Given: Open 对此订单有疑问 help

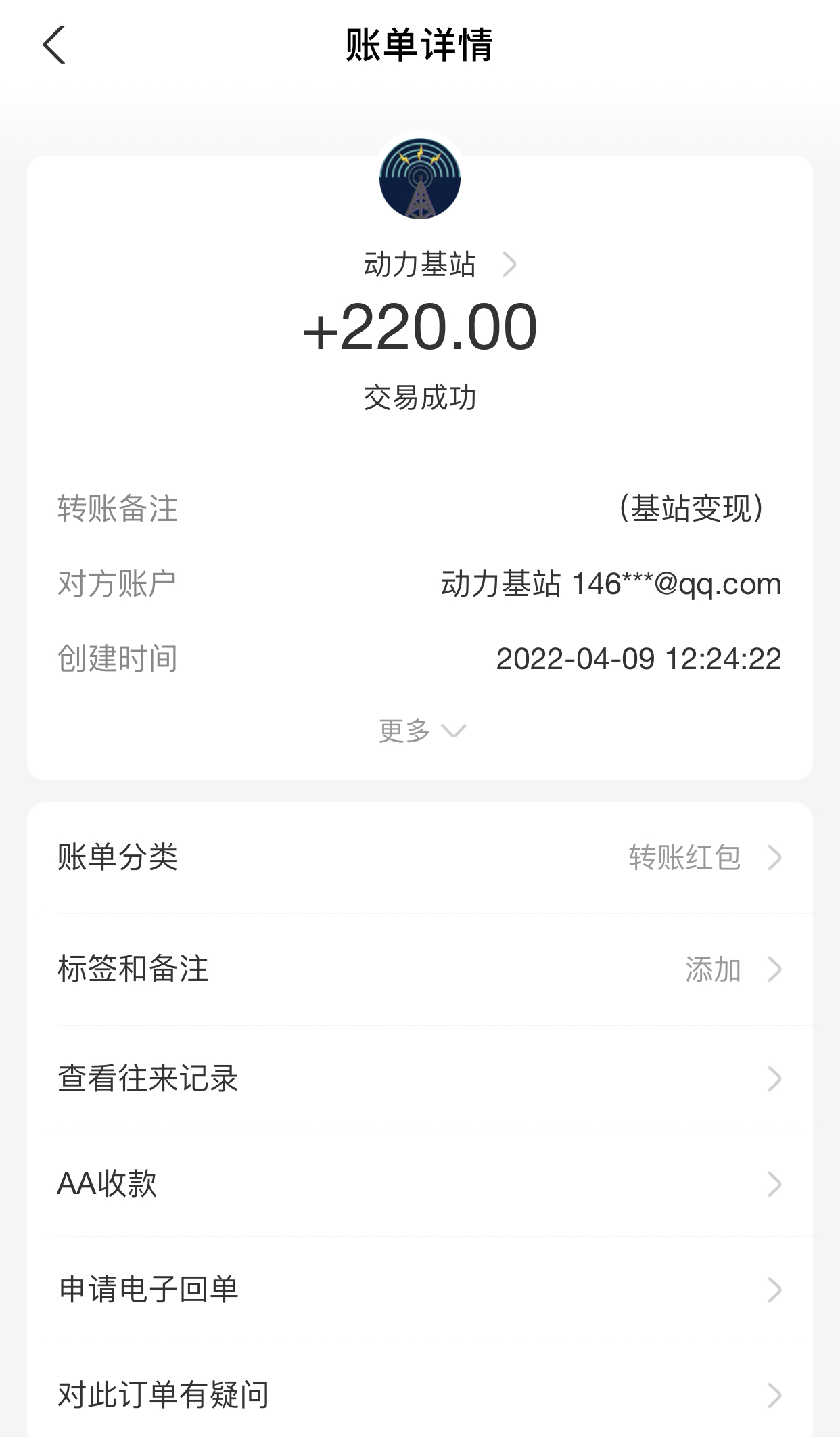Looking at the screenshot, I should click(x=419, y=1395).
